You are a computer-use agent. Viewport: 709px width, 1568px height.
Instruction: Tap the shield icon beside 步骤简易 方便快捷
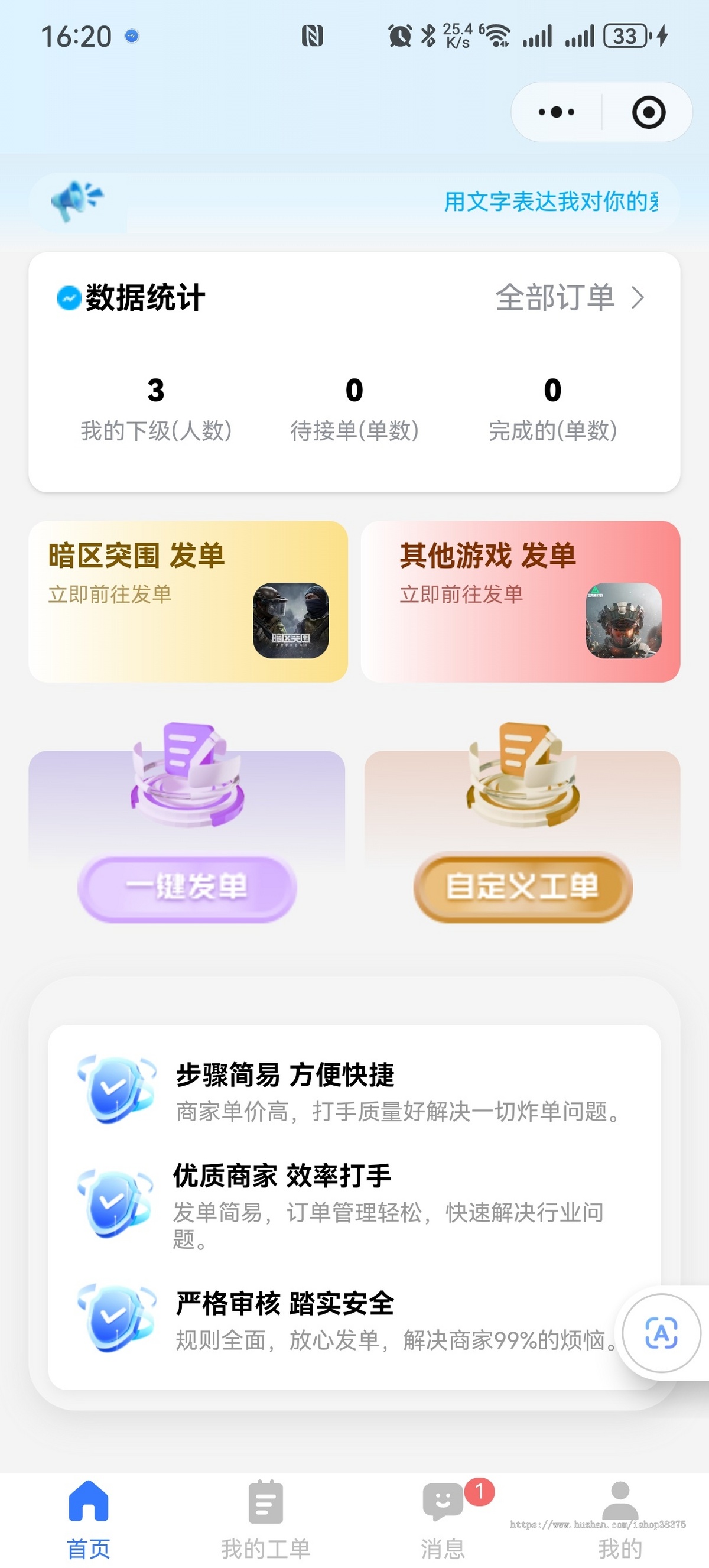pos(112,1088)
